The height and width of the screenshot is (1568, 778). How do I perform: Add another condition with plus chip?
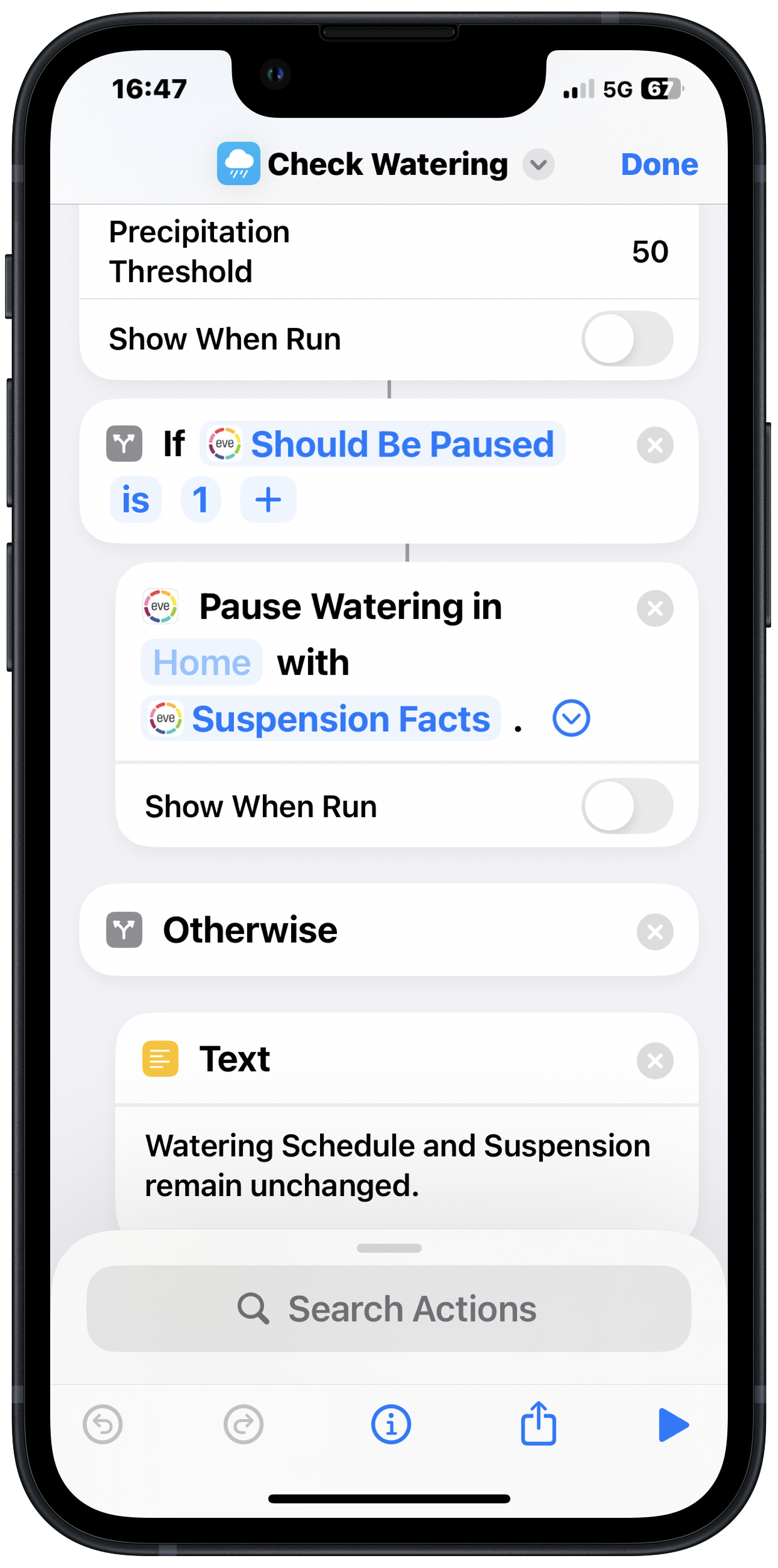coord(269,500)
